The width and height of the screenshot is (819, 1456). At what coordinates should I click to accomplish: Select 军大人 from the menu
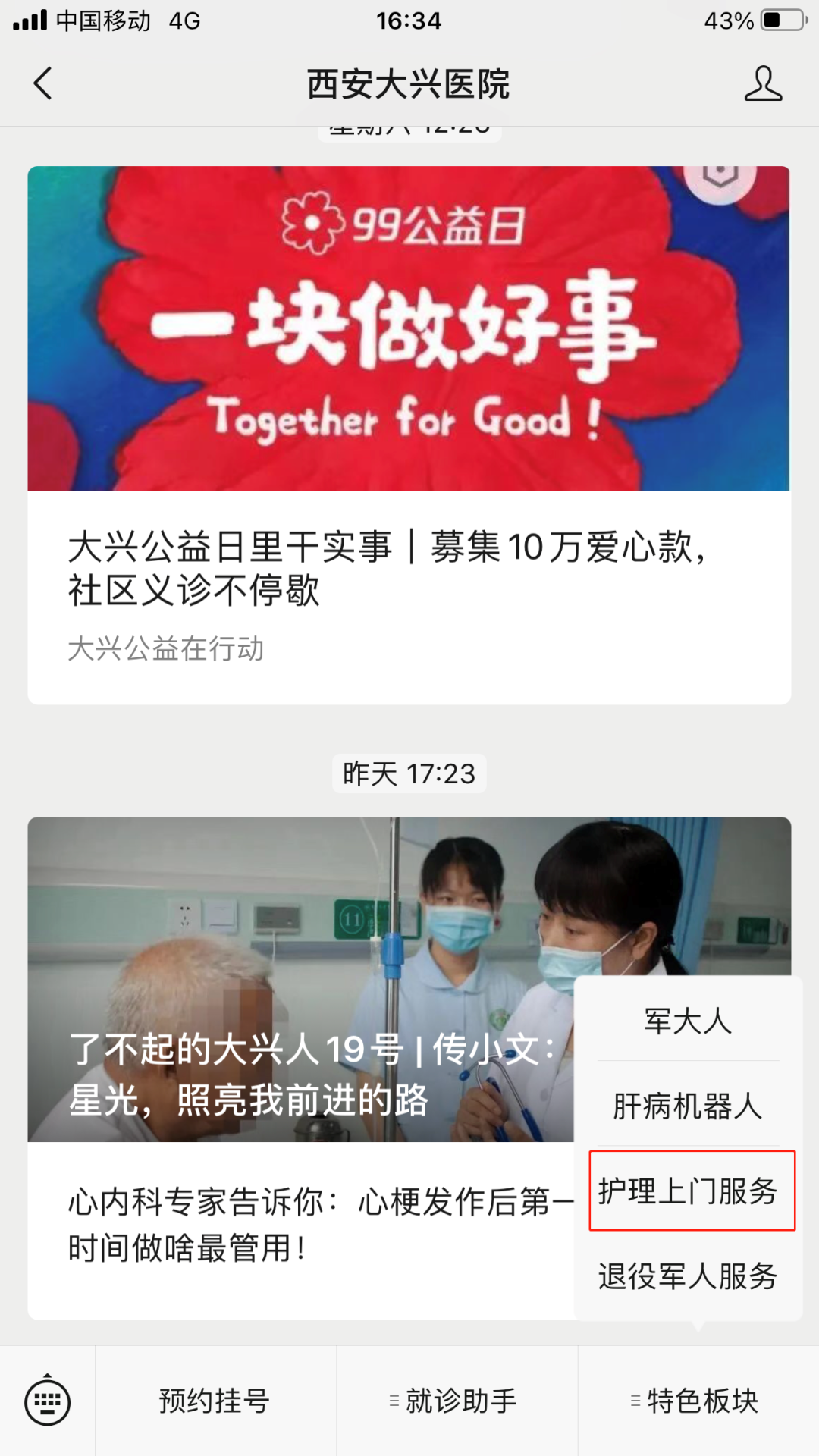[x=688, y=1021]
